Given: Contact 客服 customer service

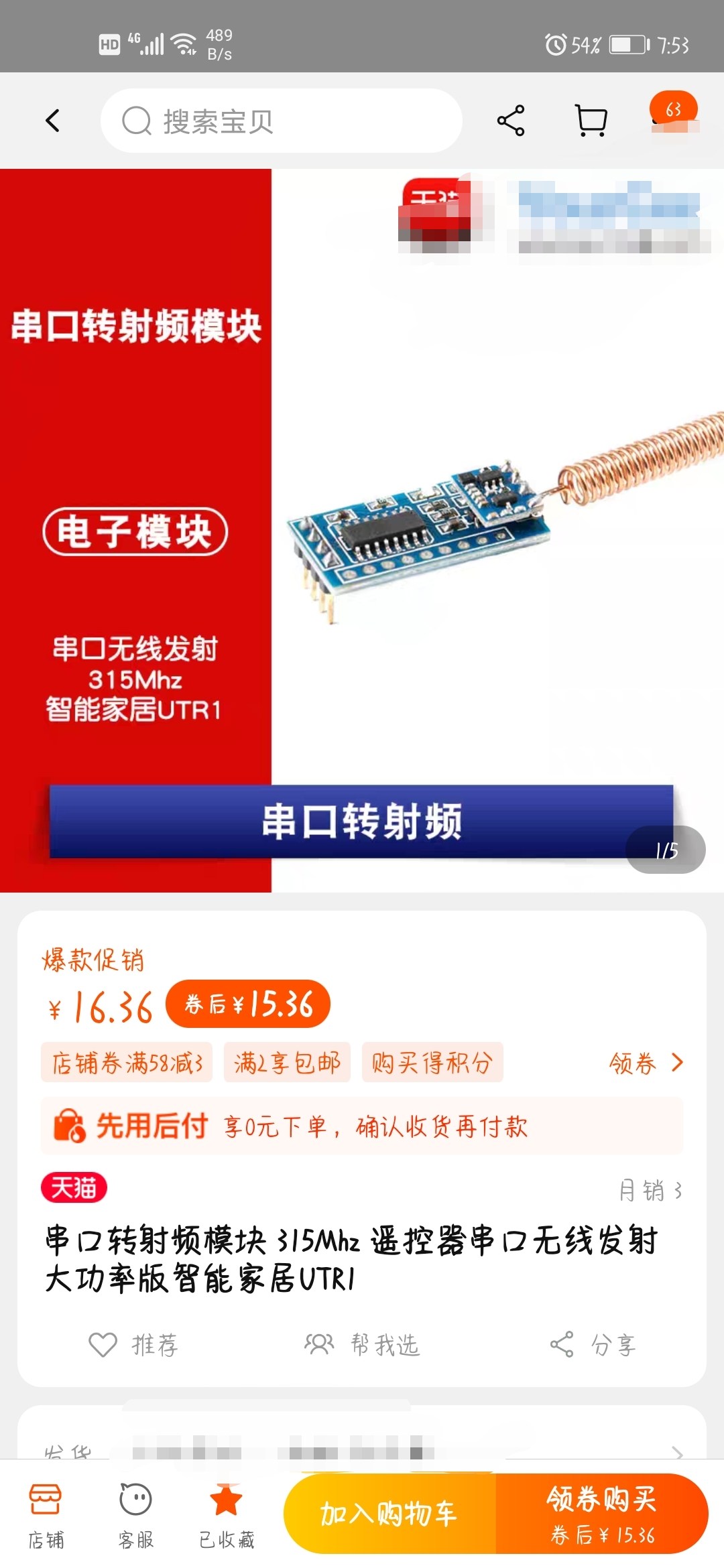Looking at the screenshot, I should coord(136,1513).
